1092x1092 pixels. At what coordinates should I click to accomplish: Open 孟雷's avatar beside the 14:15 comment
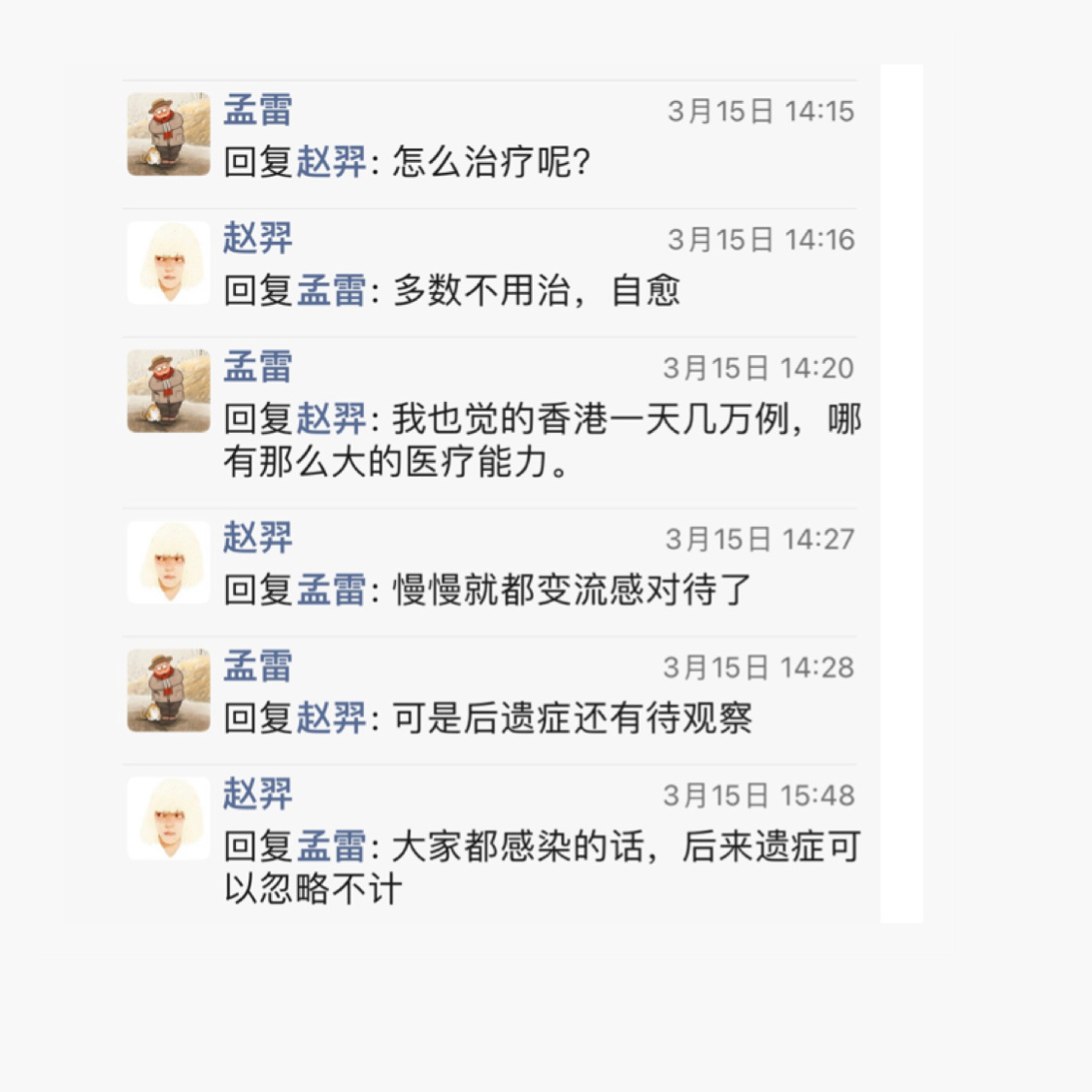click(x=169, y=134)
